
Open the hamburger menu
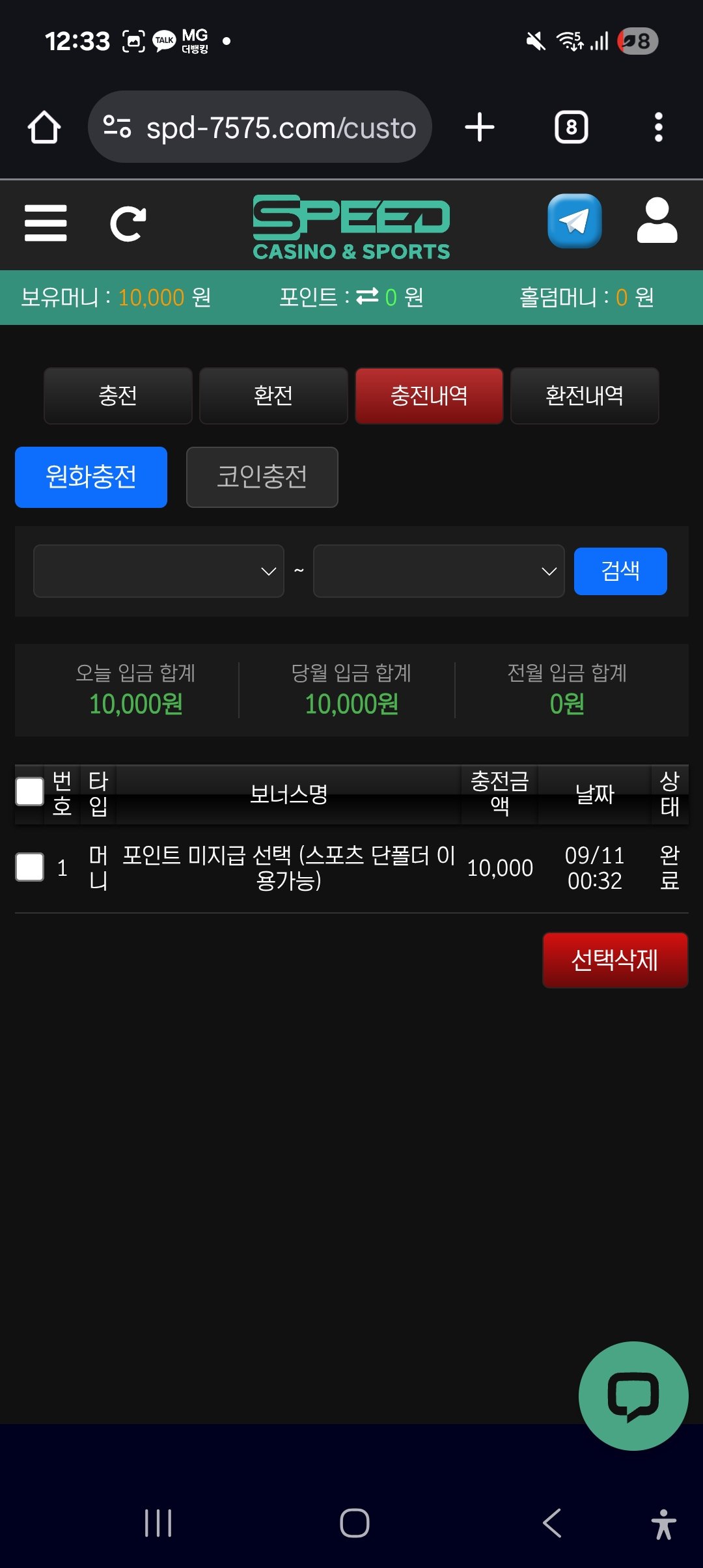point(46,223)
